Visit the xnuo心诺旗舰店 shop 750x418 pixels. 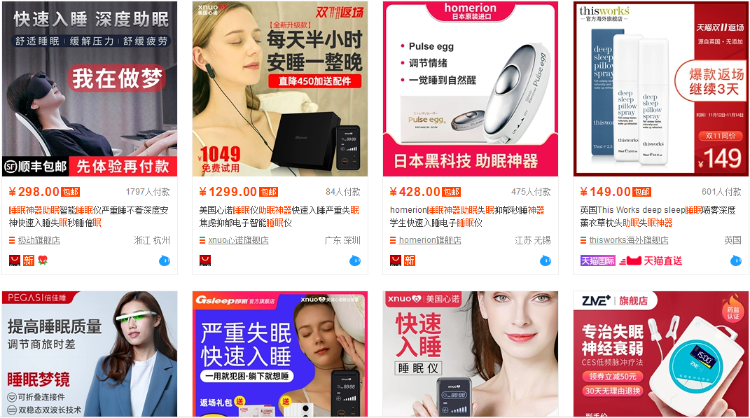click(238, 240)
